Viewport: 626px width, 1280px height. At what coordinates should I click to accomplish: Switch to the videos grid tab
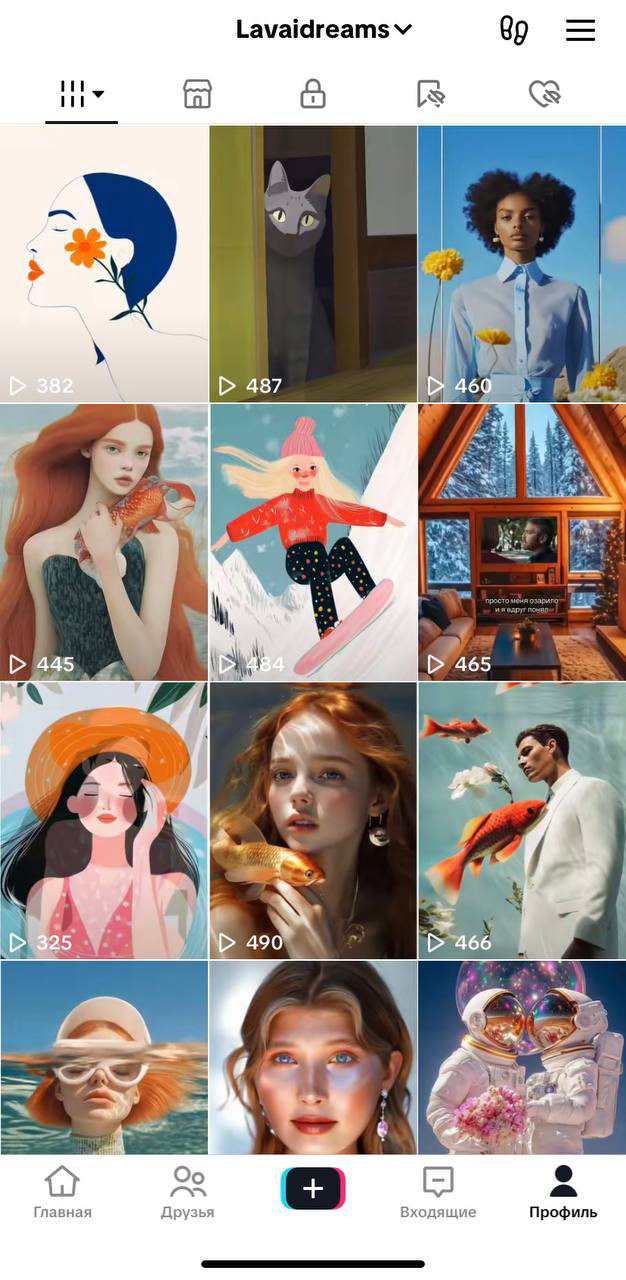pyautogui.click(x=81, y=95)
